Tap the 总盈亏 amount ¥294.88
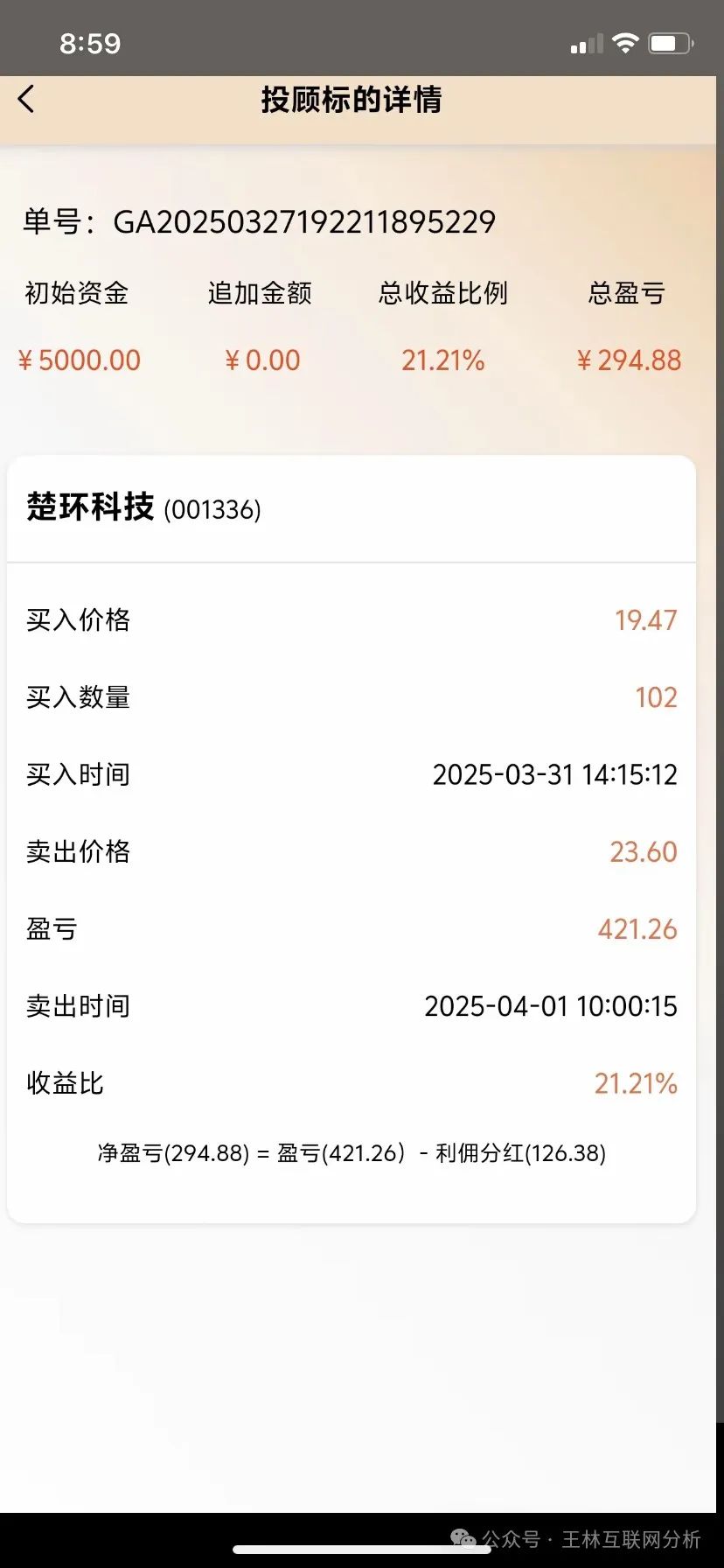 (x=629, y=360)
